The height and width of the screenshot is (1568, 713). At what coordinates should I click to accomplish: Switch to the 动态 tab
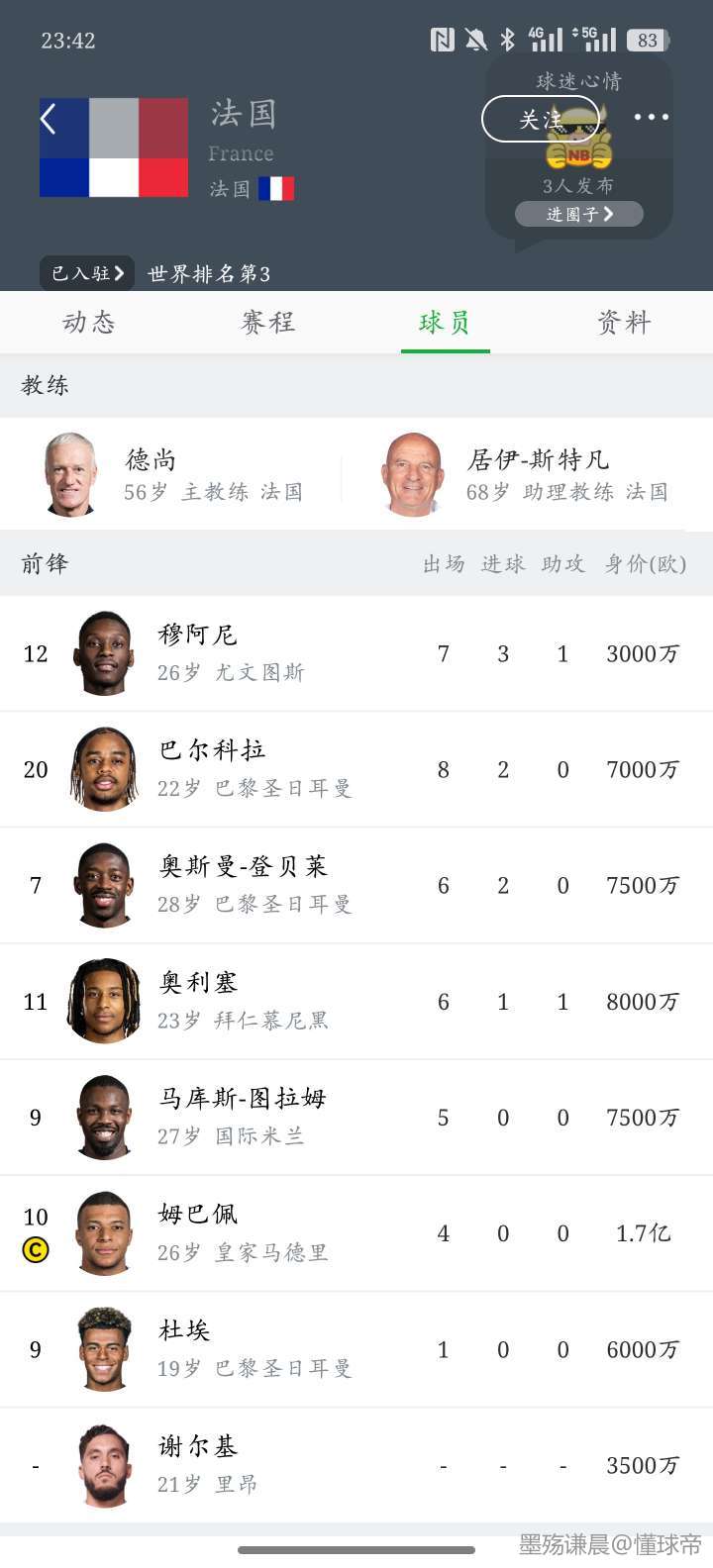pyautogui.click(x=89, y=323)
